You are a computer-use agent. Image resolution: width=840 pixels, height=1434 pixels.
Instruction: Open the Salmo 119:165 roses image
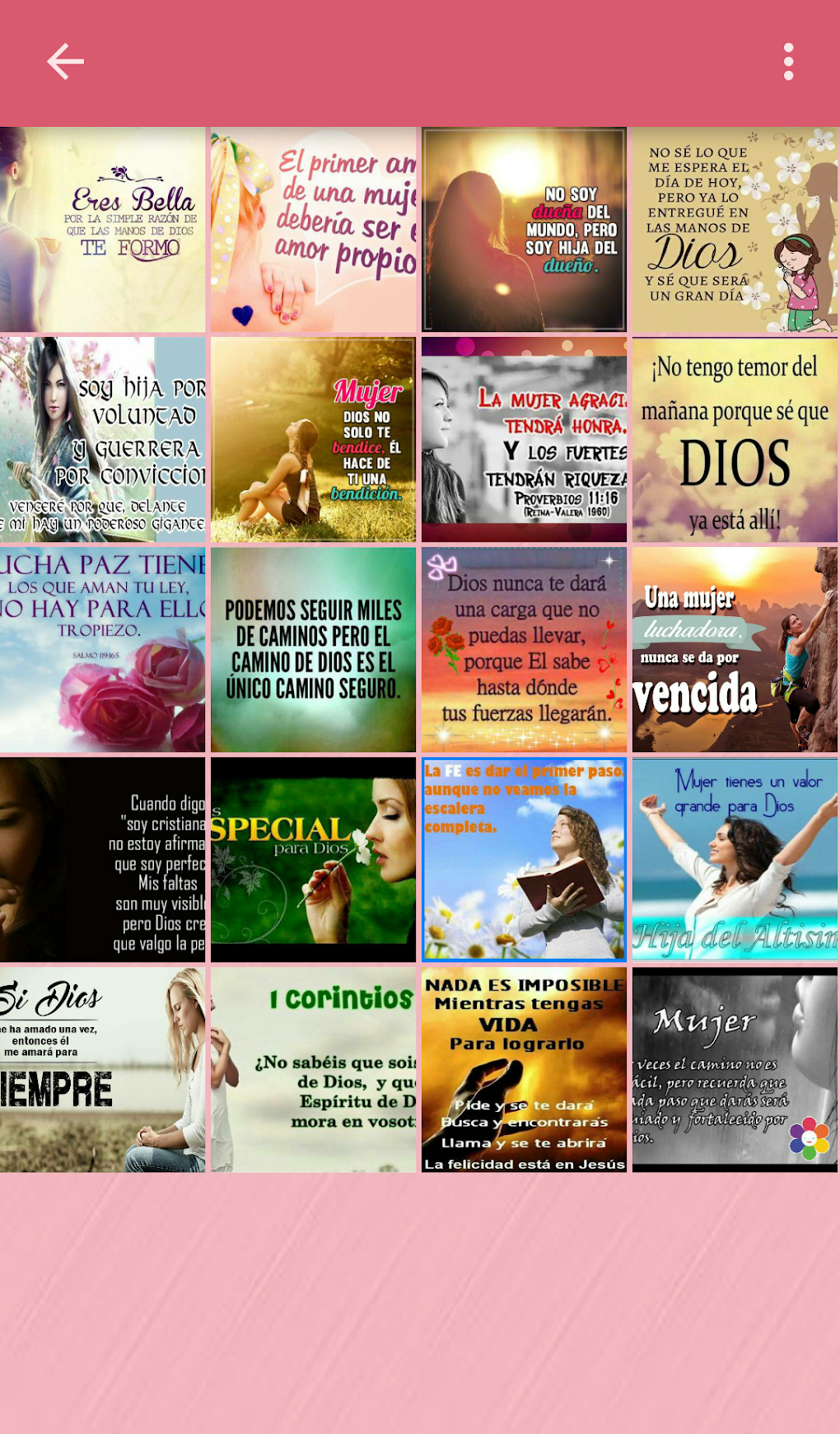click(x=102, y=650)
